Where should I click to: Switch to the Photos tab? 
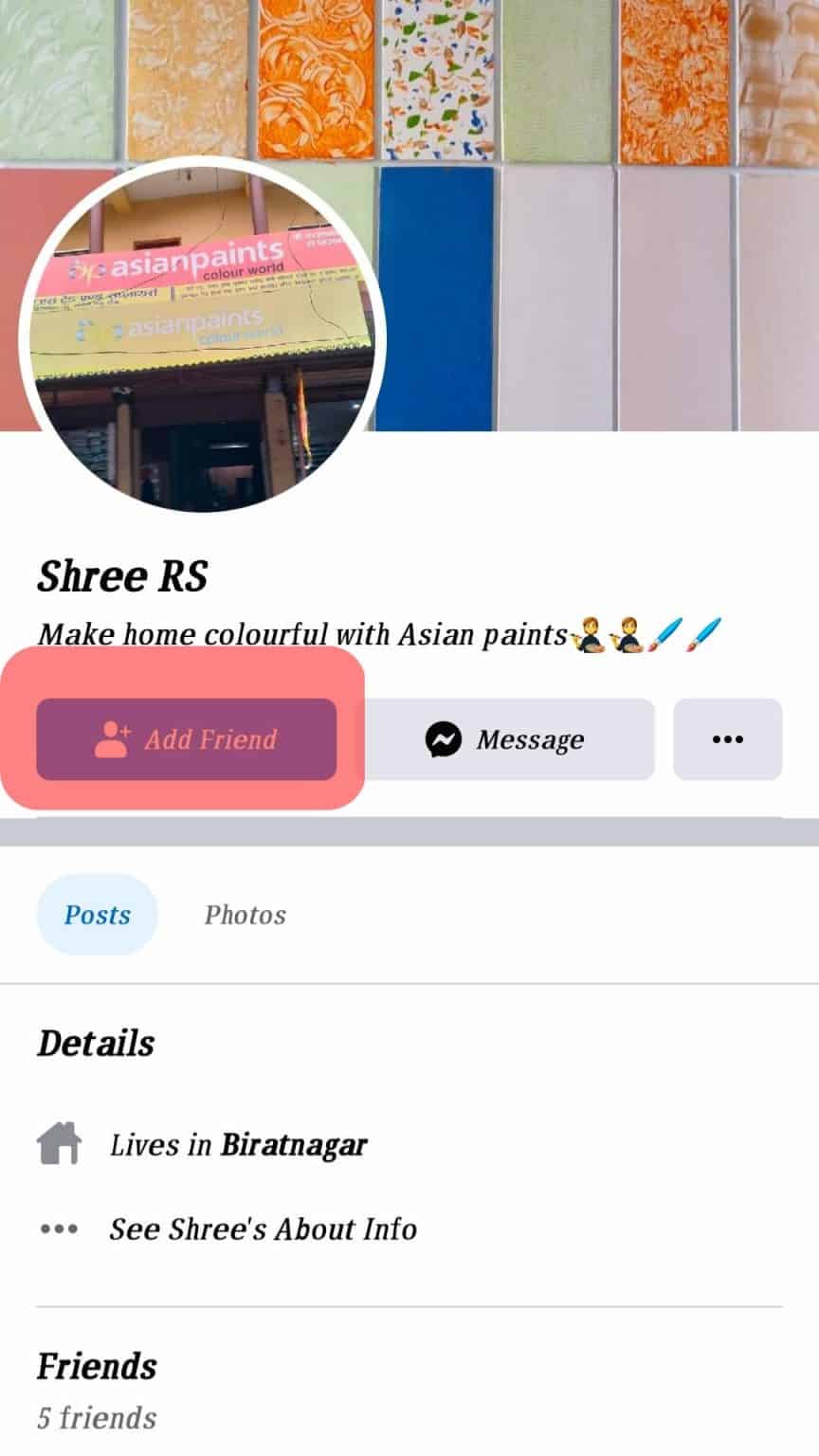click(x=245, y=914)
